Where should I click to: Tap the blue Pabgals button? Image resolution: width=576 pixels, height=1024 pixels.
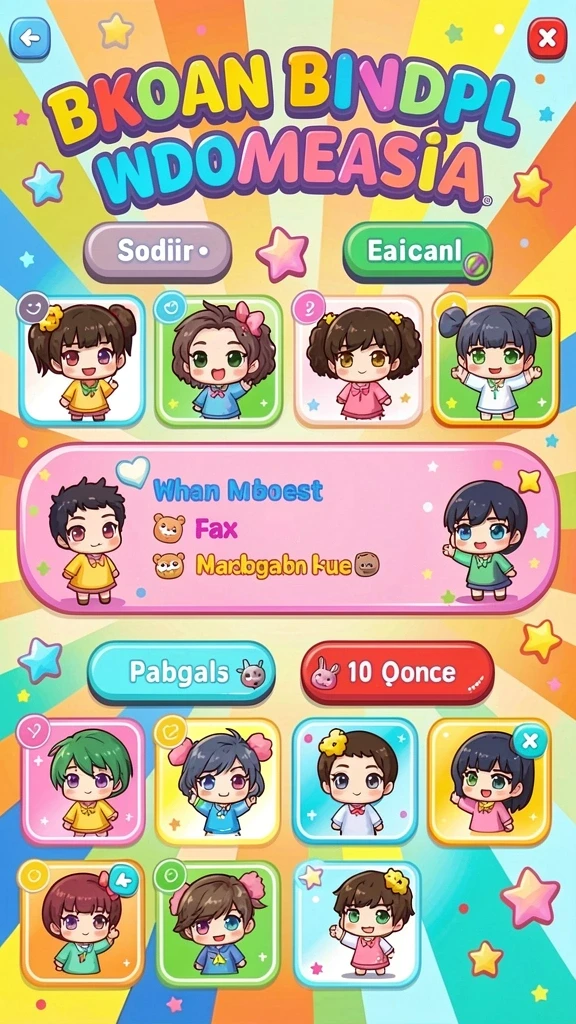(182, 673)
